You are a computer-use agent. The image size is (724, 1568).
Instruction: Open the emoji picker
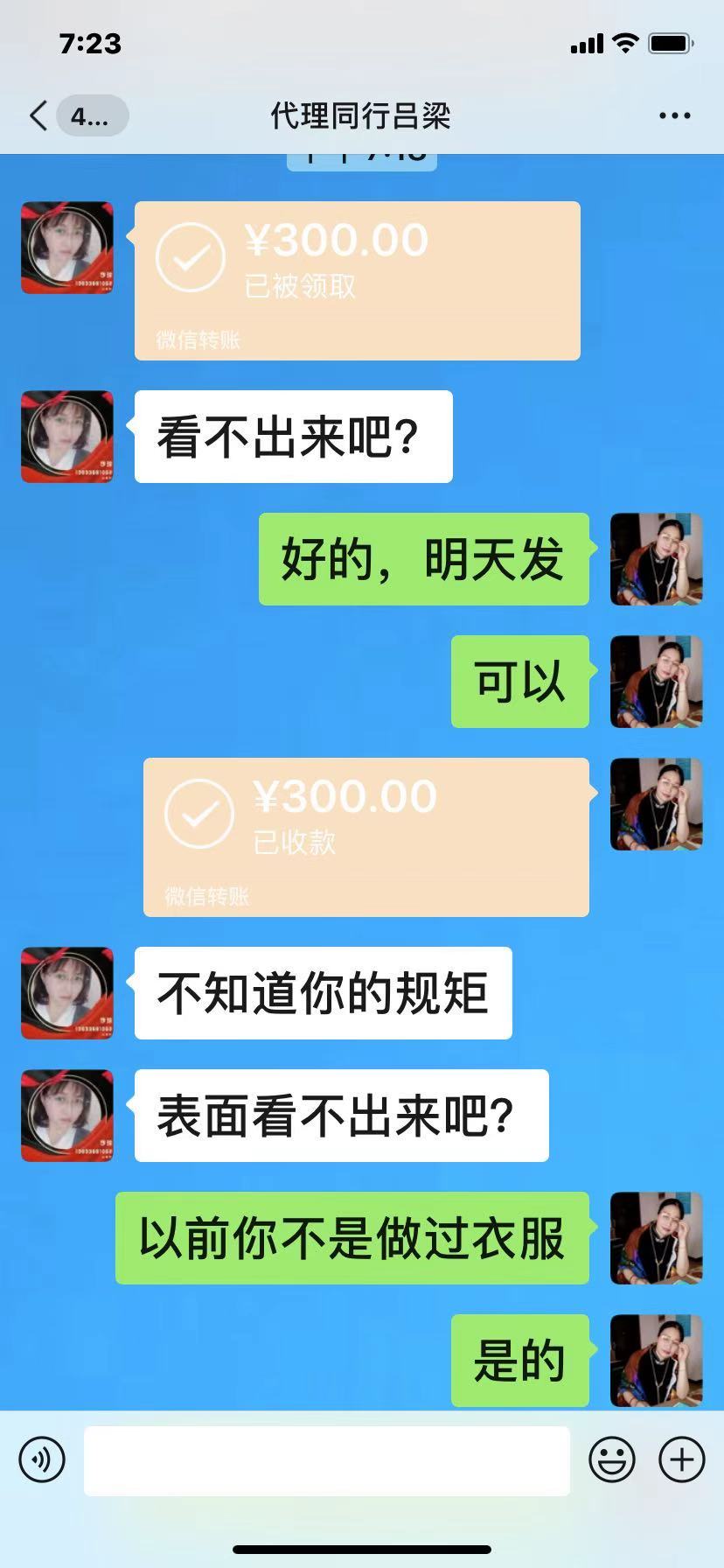[x=612, y=1459]
